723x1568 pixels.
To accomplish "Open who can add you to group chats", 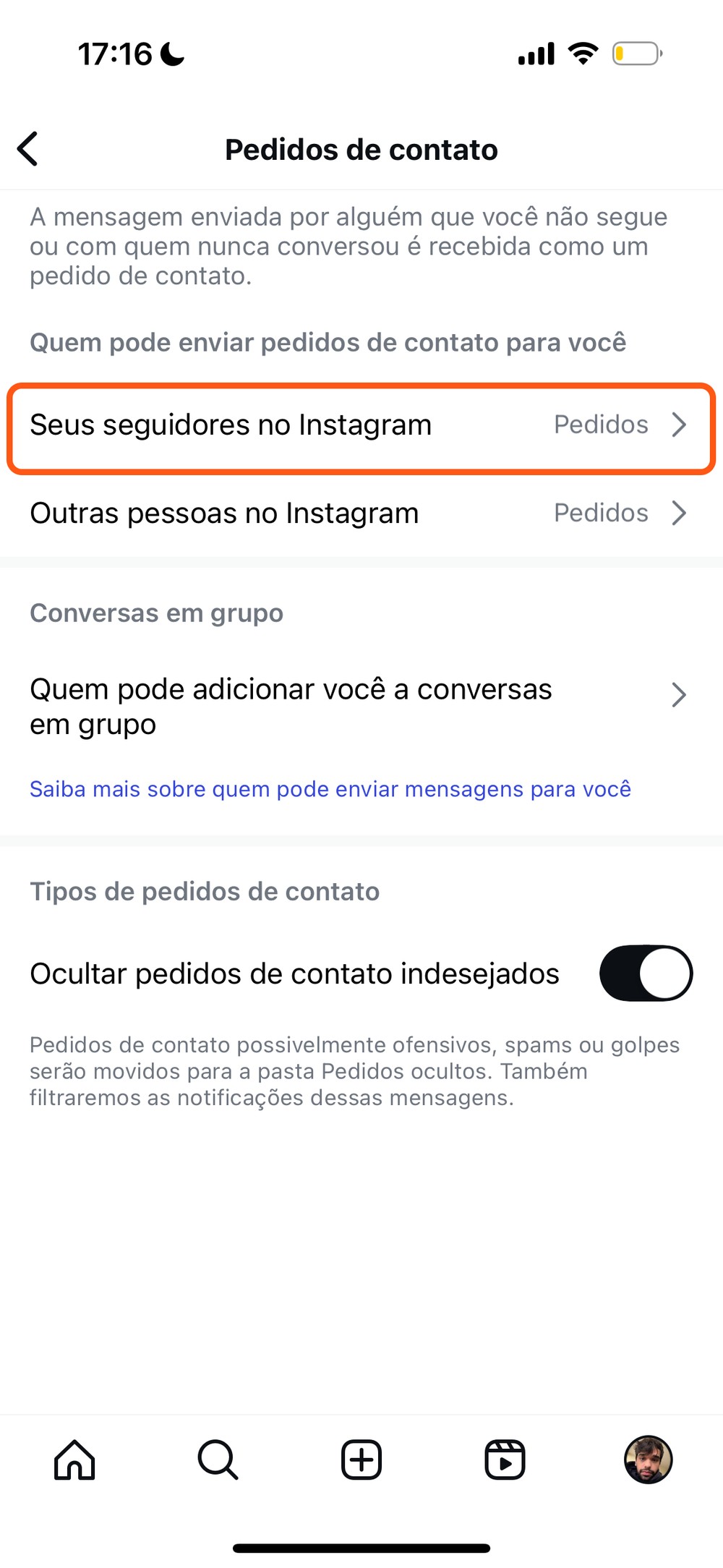I will pos(360,706).
